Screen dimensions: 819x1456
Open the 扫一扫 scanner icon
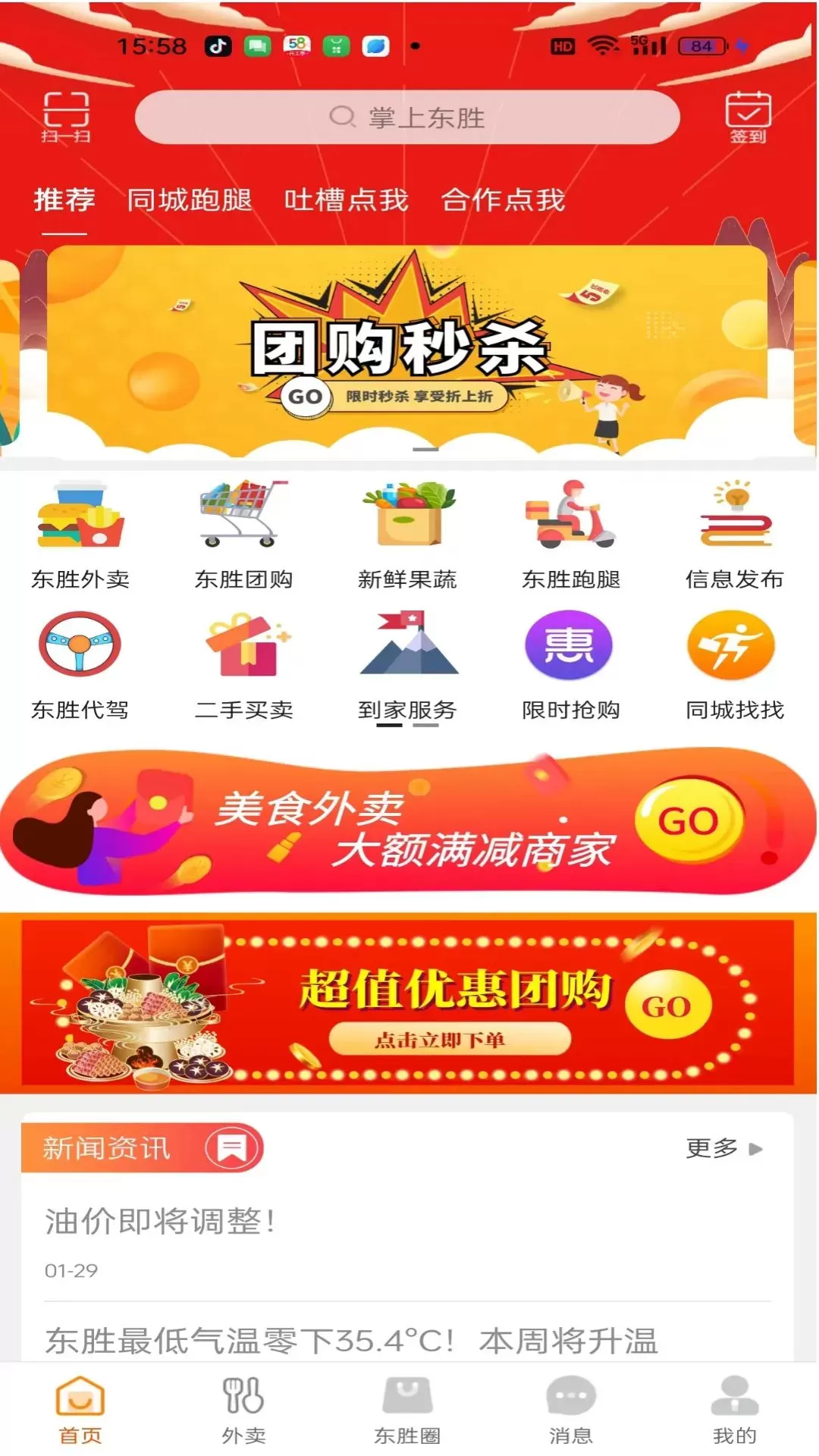pyautogui.click(x=65, y=117)
